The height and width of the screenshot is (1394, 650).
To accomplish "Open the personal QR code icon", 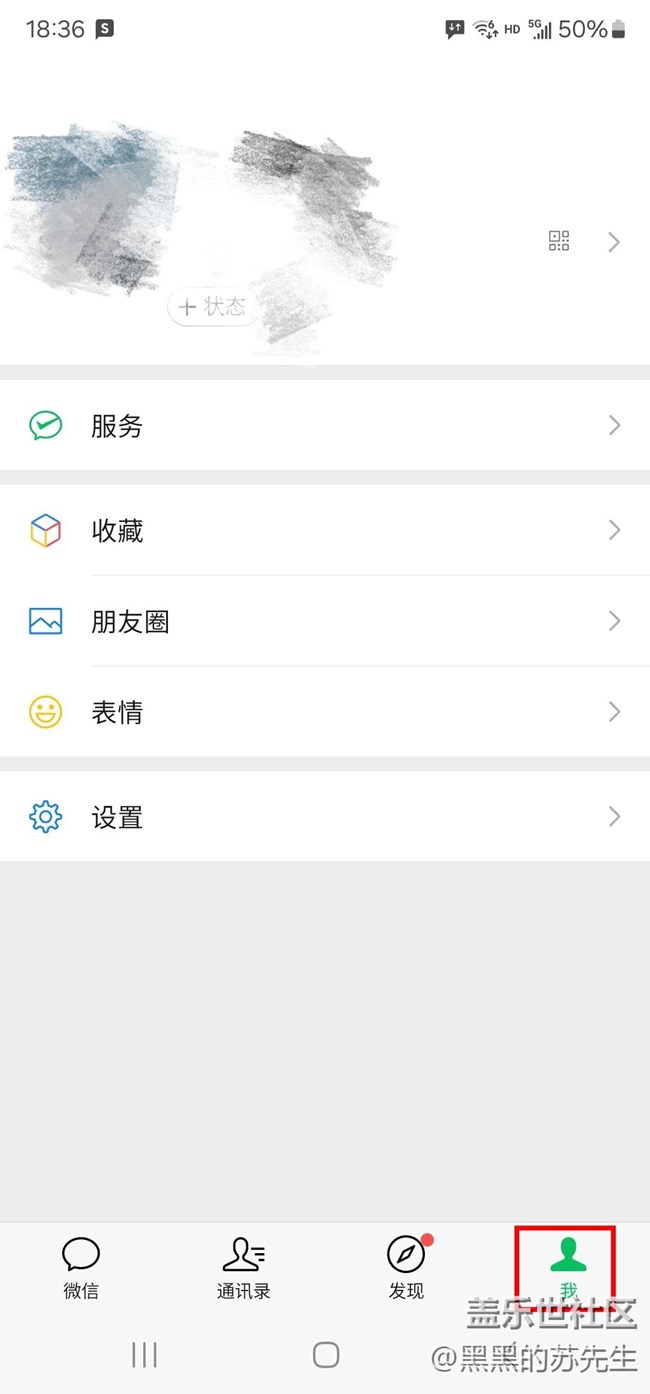I will pyautogui.click(x=559, y=241).
